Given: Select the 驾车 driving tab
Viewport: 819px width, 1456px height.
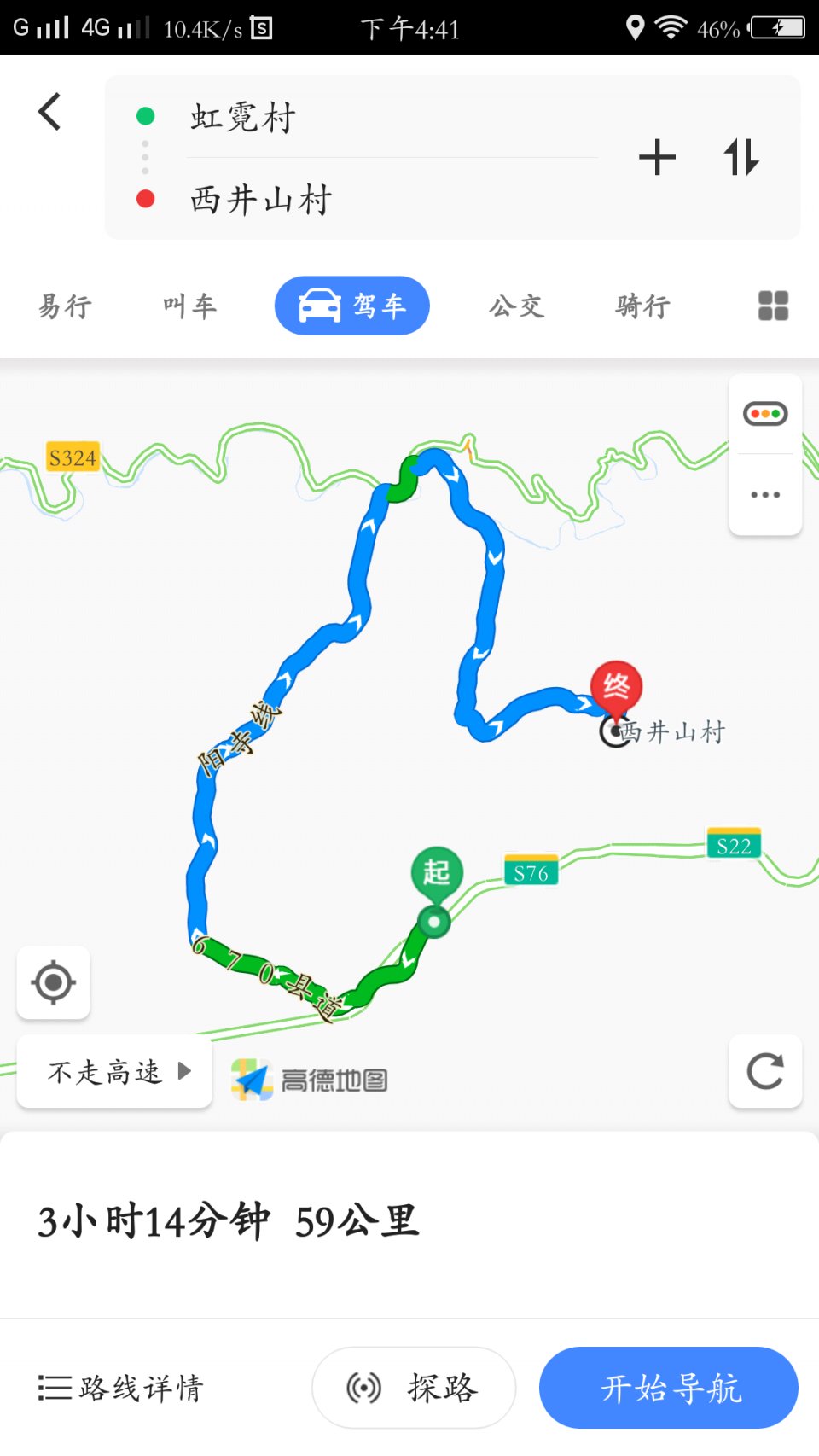Looking at the screenshot, I should (x=351, y=306).
